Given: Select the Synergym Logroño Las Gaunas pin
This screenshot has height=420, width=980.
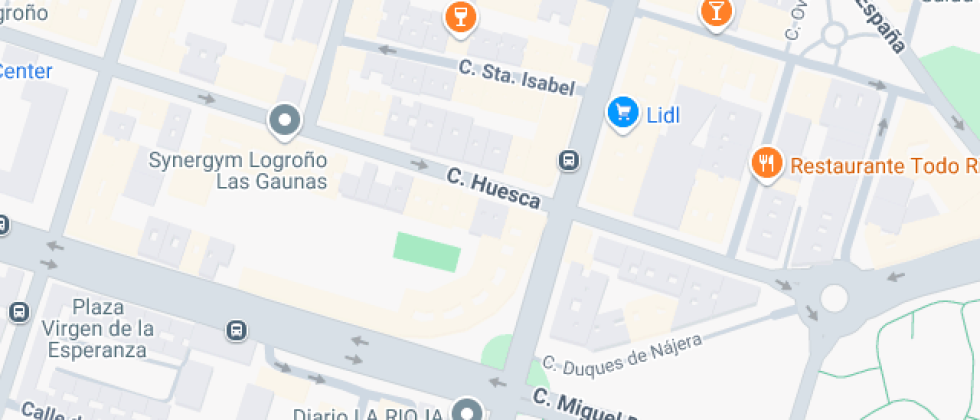Looking at the screenshot, I should tap(285, 121).
